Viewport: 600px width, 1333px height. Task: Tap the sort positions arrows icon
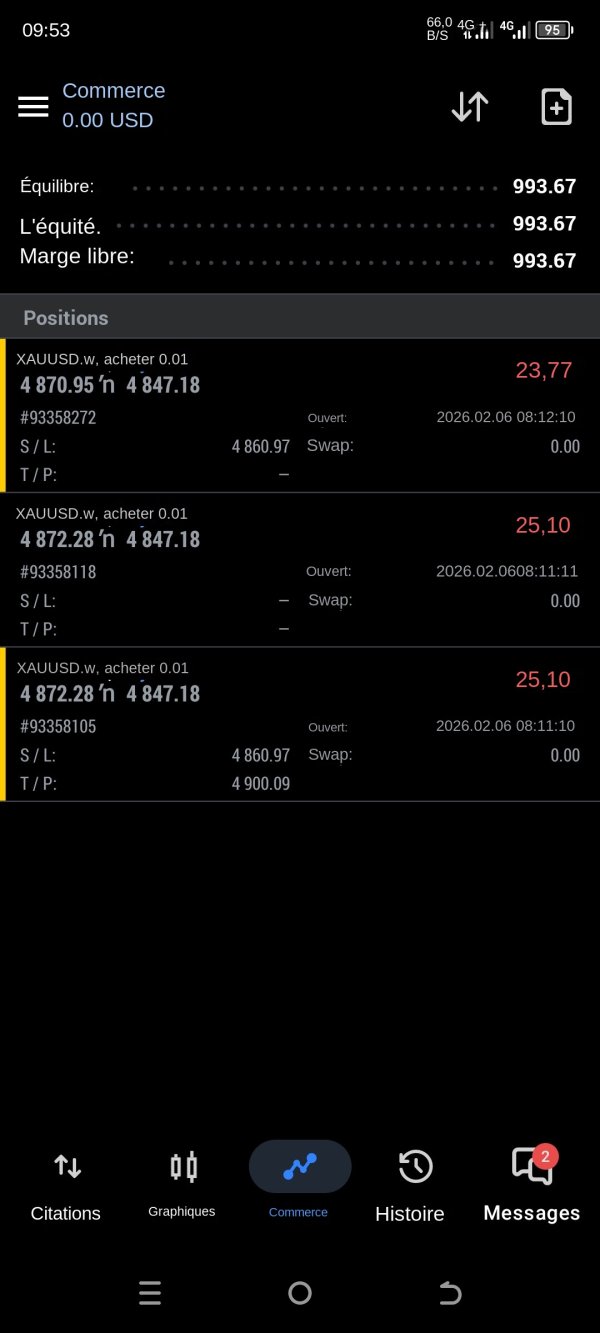click(469, 107)
